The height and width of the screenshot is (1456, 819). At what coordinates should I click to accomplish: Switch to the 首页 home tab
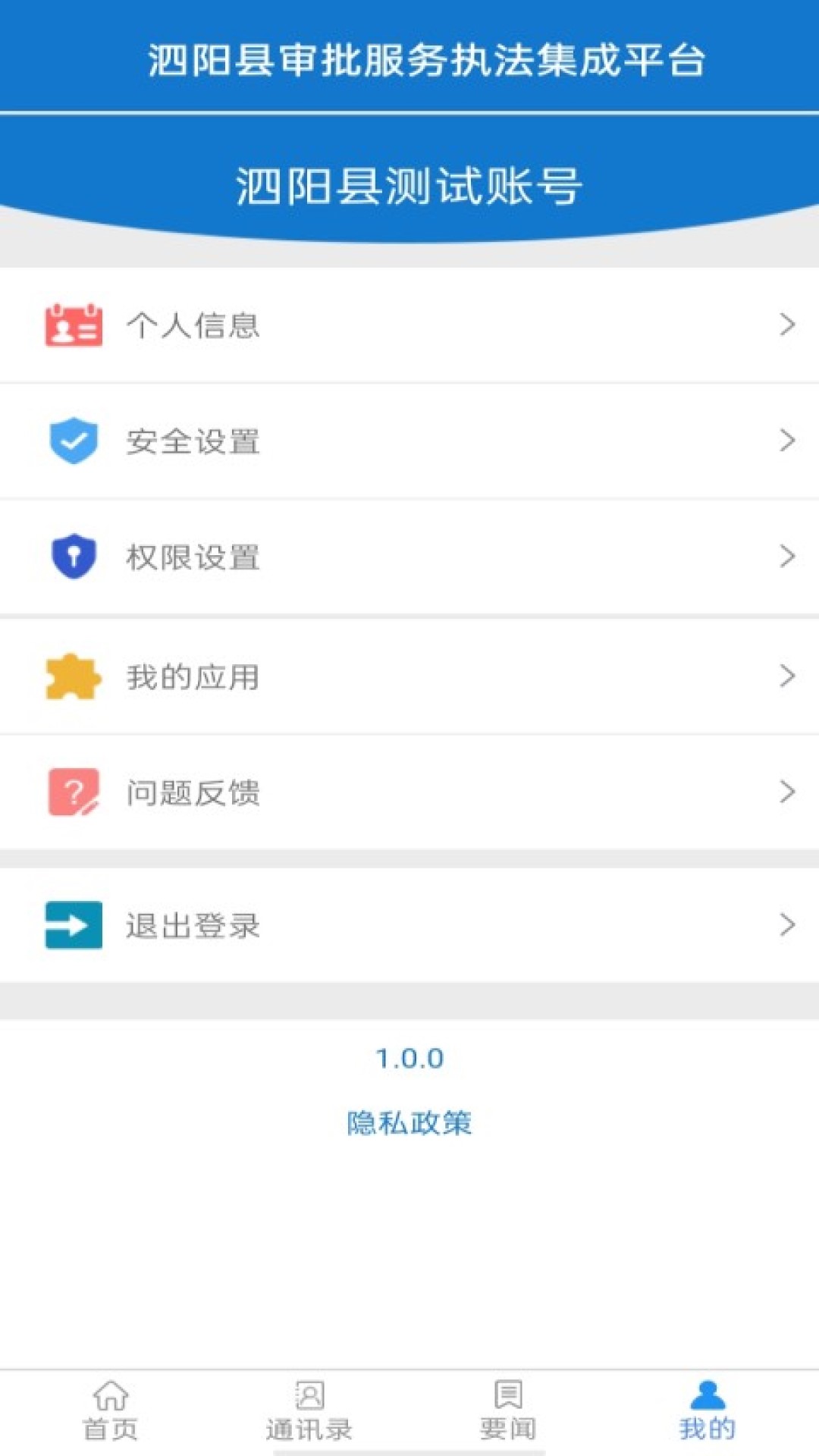tap(111, 1411)
